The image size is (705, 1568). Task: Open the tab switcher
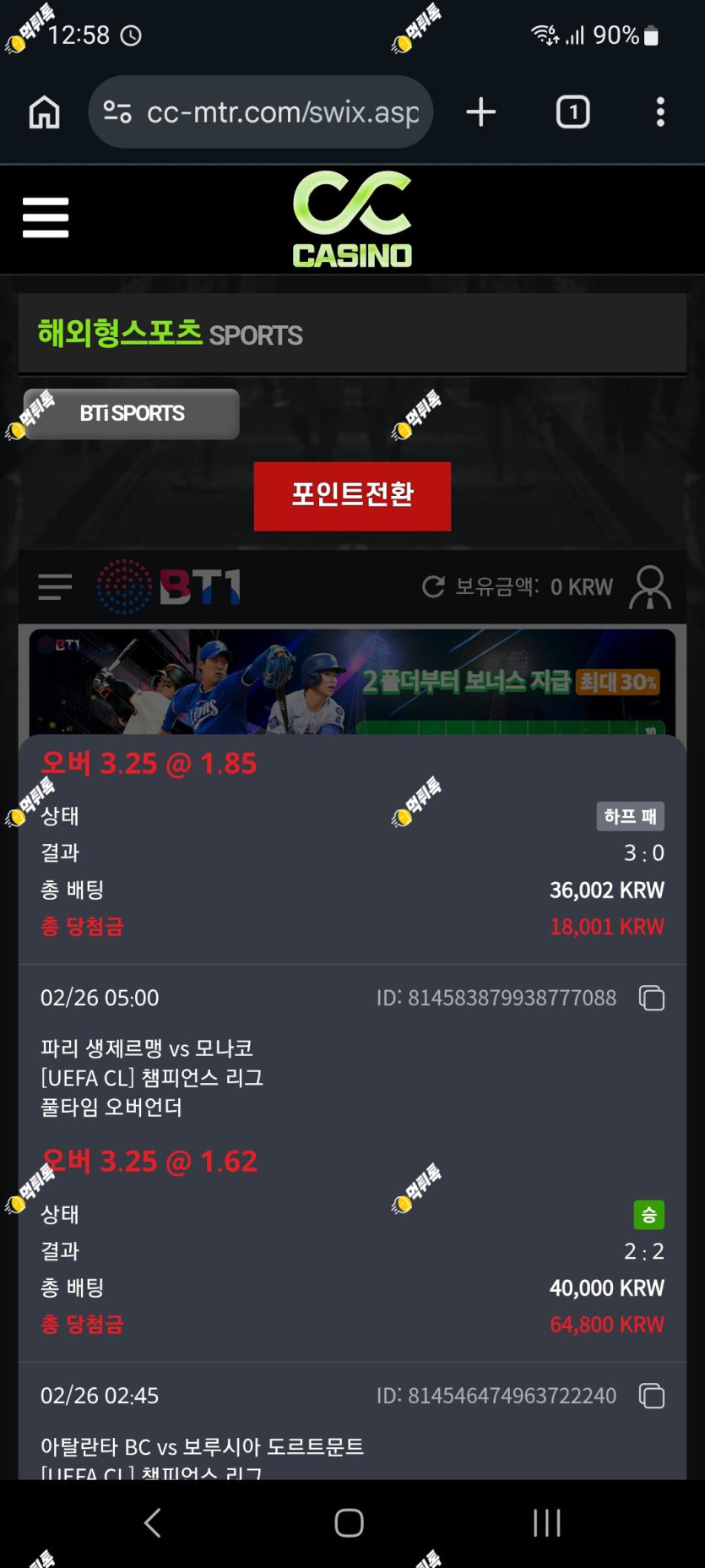coord(572,112)
